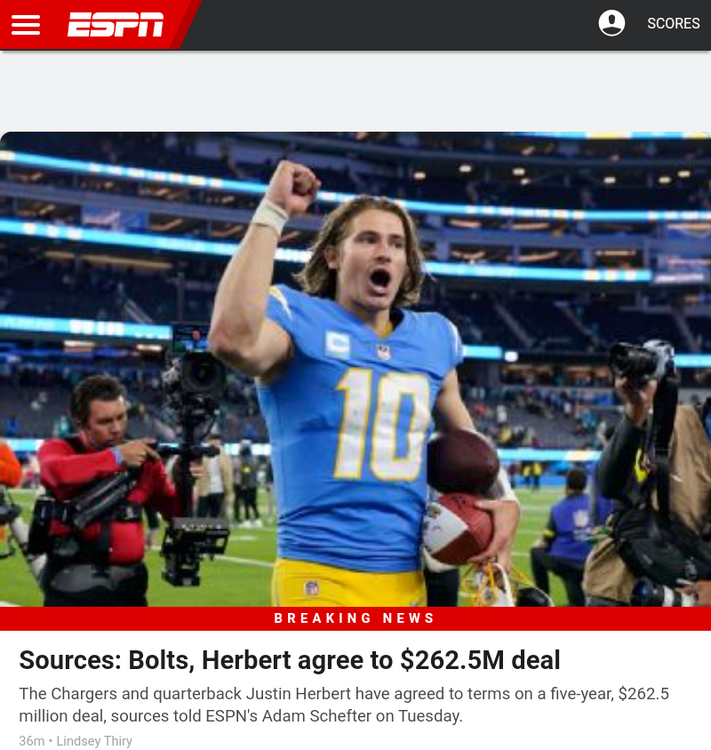The image size is (711, 750).
Task: Open the Justin Herbert breaking news photo
Action: [x=355, y=370]
